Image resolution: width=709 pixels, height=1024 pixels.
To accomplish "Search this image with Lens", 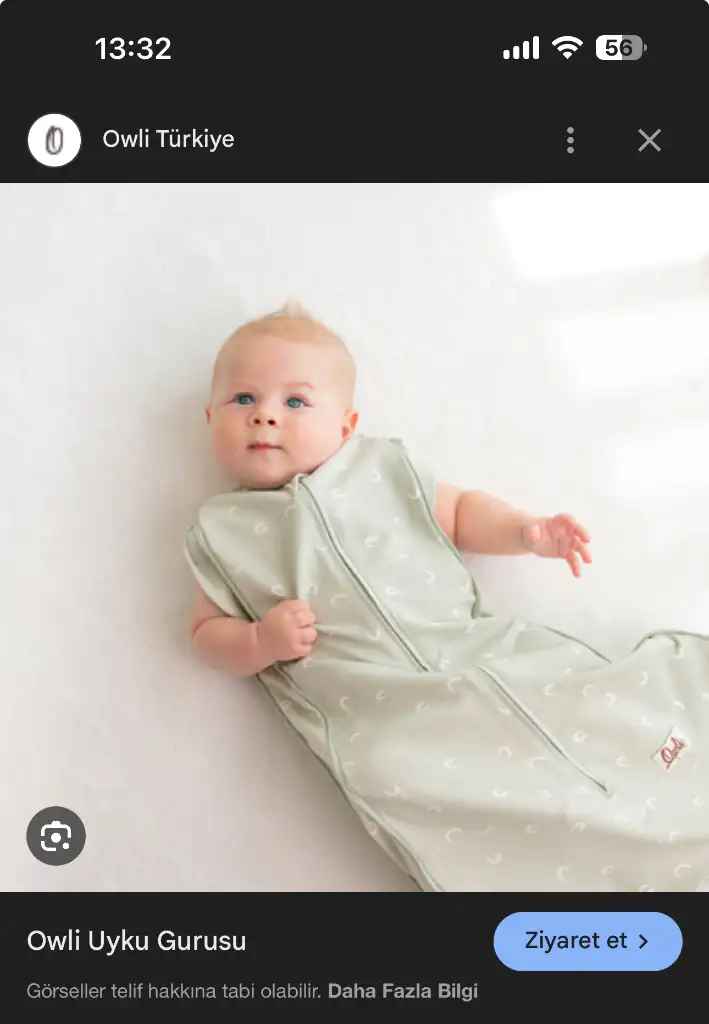I will tap(56, 836).
